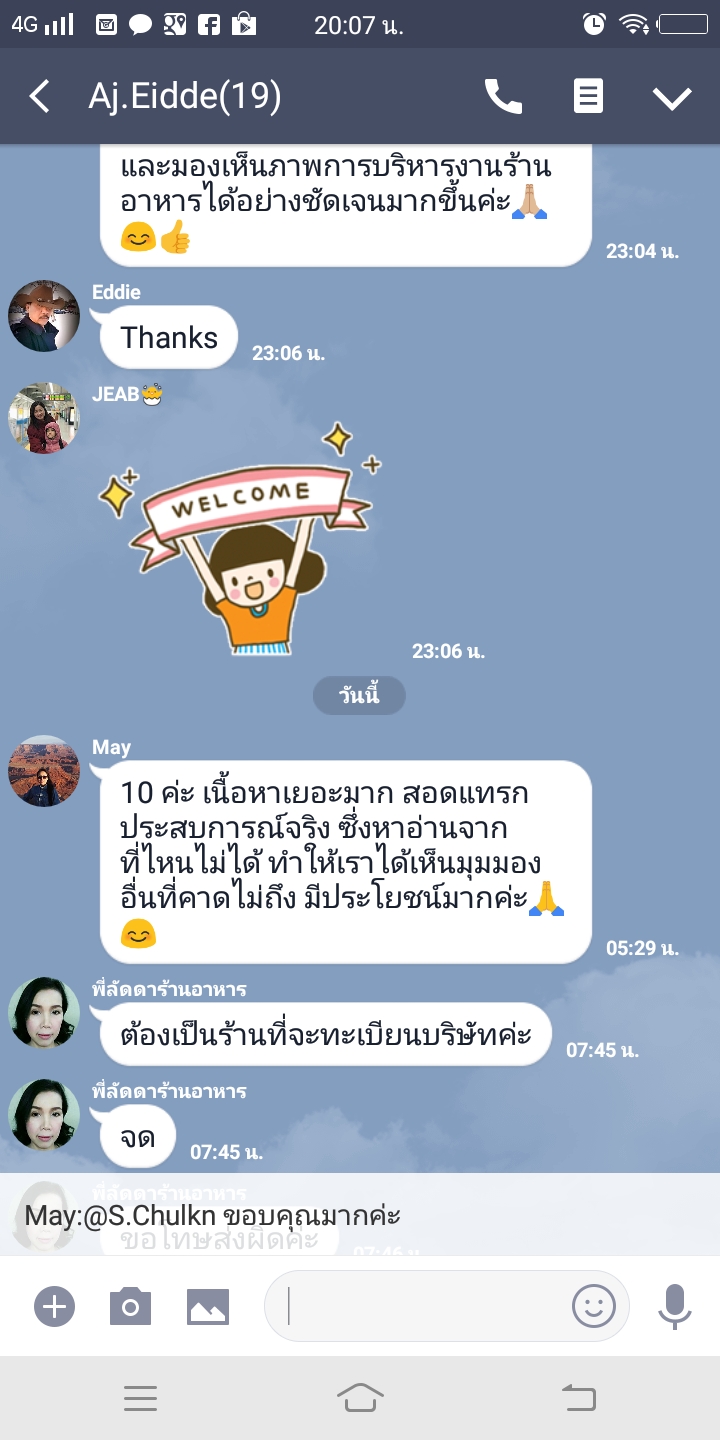Start a voice call in the group
The image size is (720, 1440).
point(503,97)
